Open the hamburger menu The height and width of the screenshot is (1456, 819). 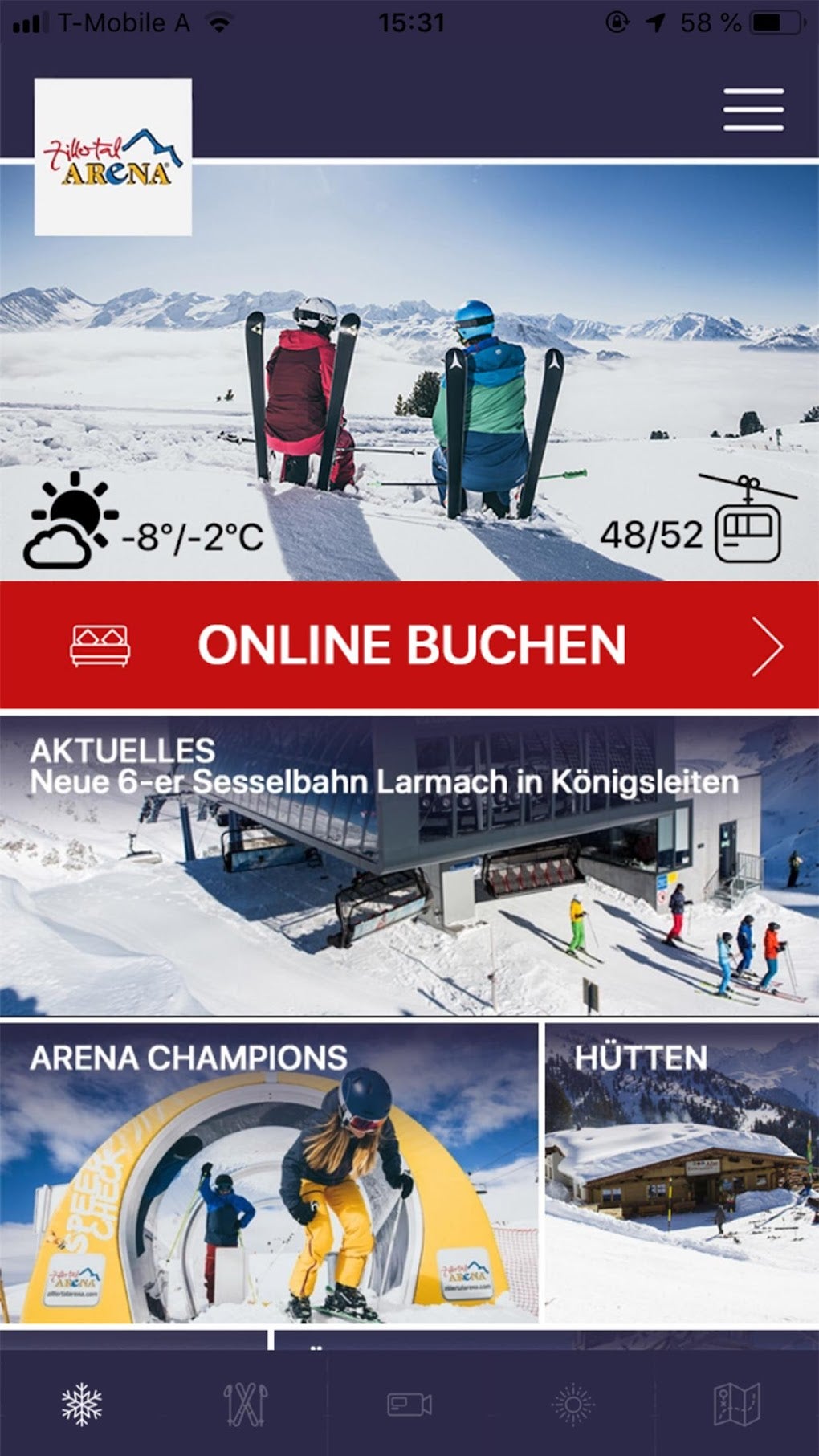click(x=752, y=109)
